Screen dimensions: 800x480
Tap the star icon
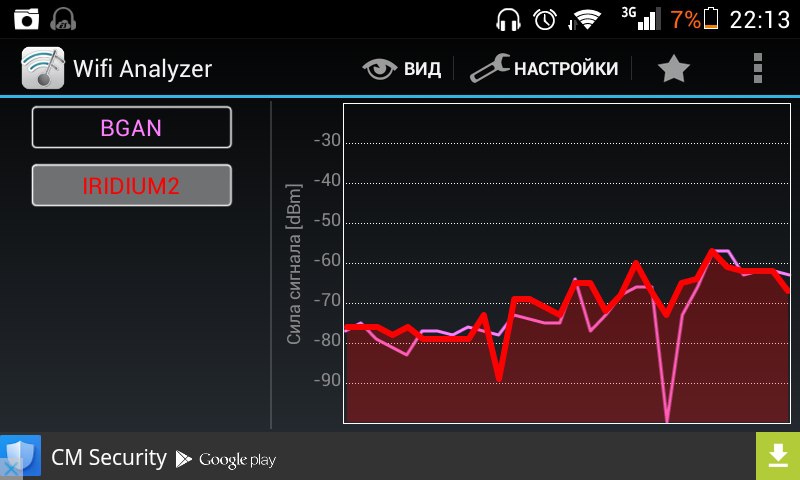coord(674,68)
